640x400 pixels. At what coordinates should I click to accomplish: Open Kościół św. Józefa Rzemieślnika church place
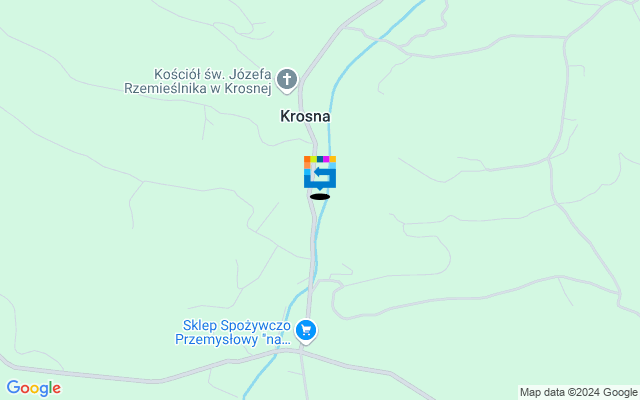287,79
